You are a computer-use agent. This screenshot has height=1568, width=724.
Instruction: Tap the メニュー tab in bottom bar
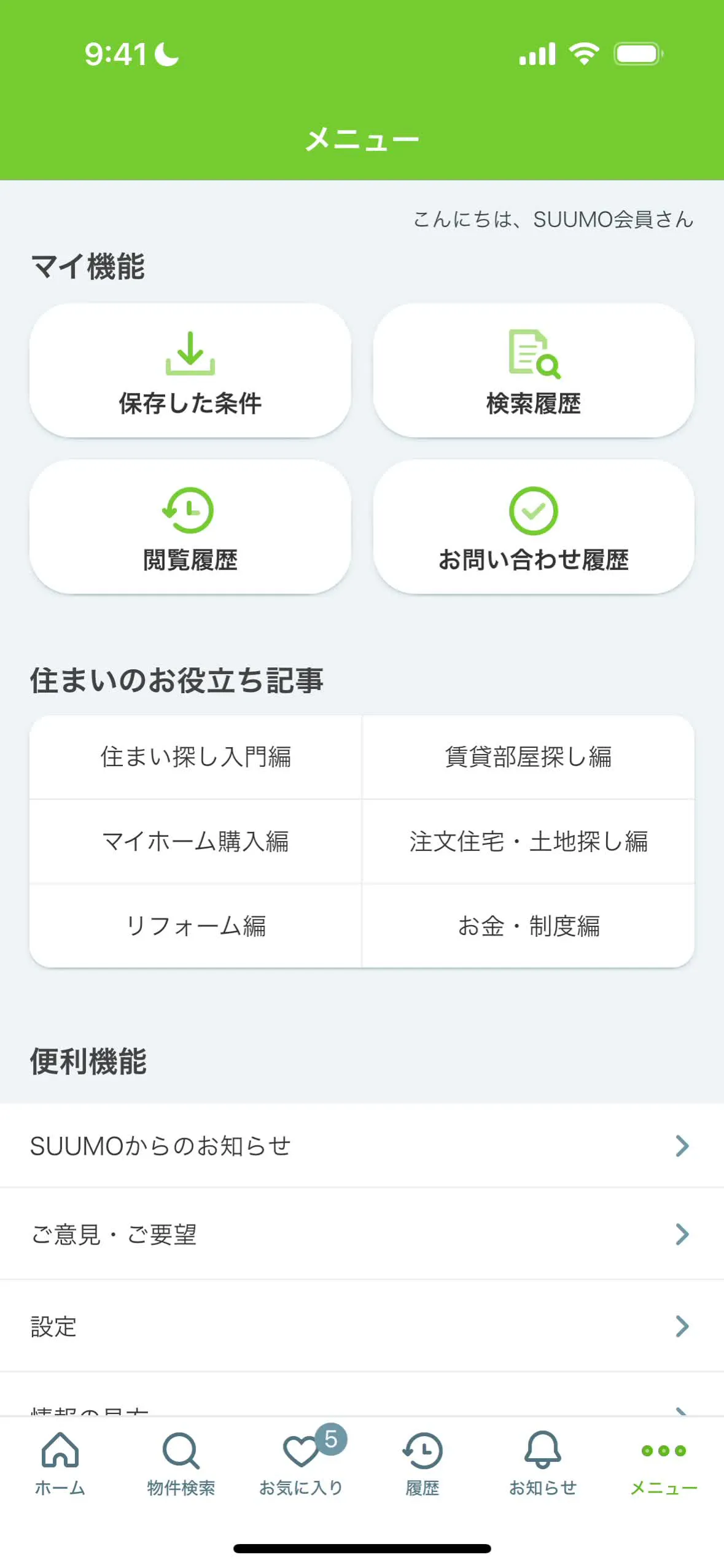pyautogui.click(x=663, y=1464)
